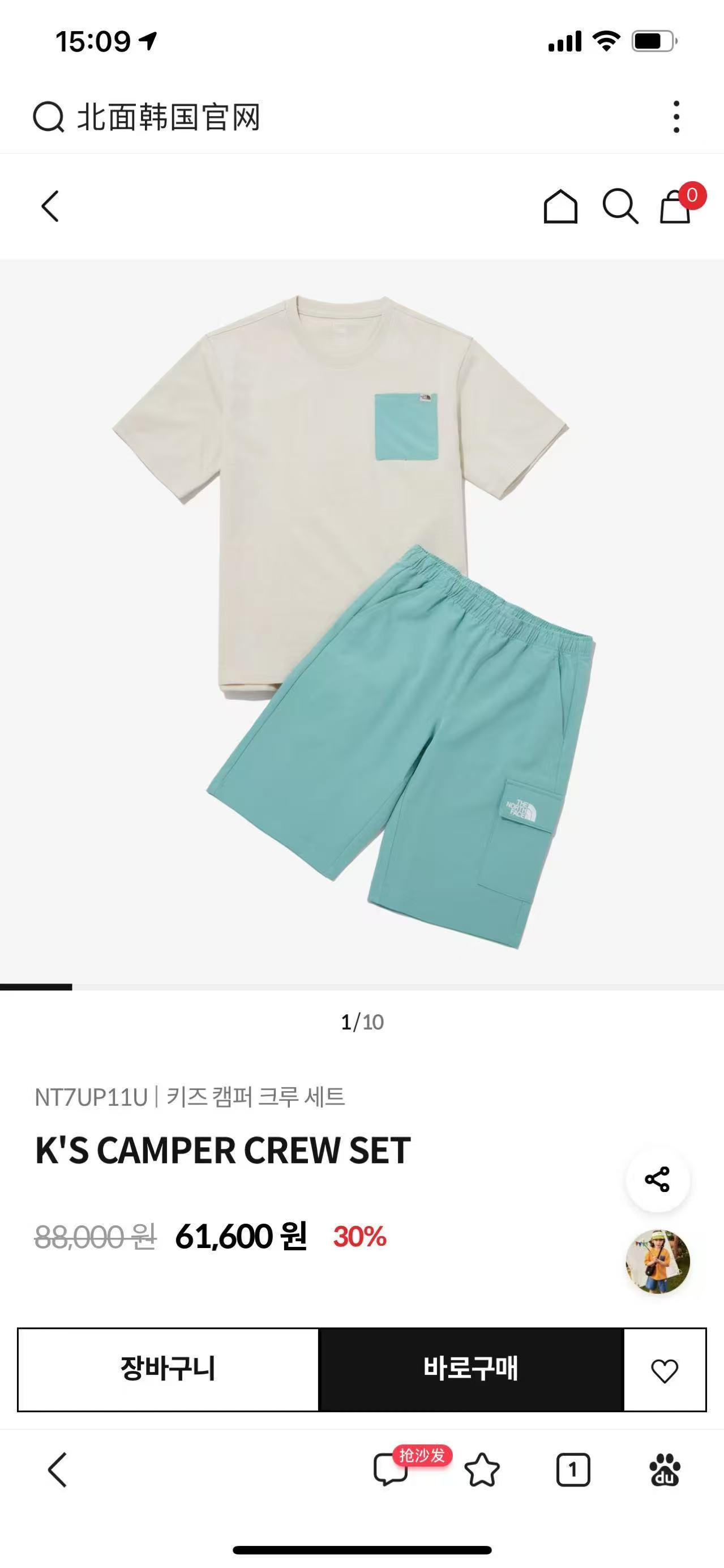This screenshot has width=724, height=1568.
Task: Open the three-dot overflow menu
Action: (676, 116)
